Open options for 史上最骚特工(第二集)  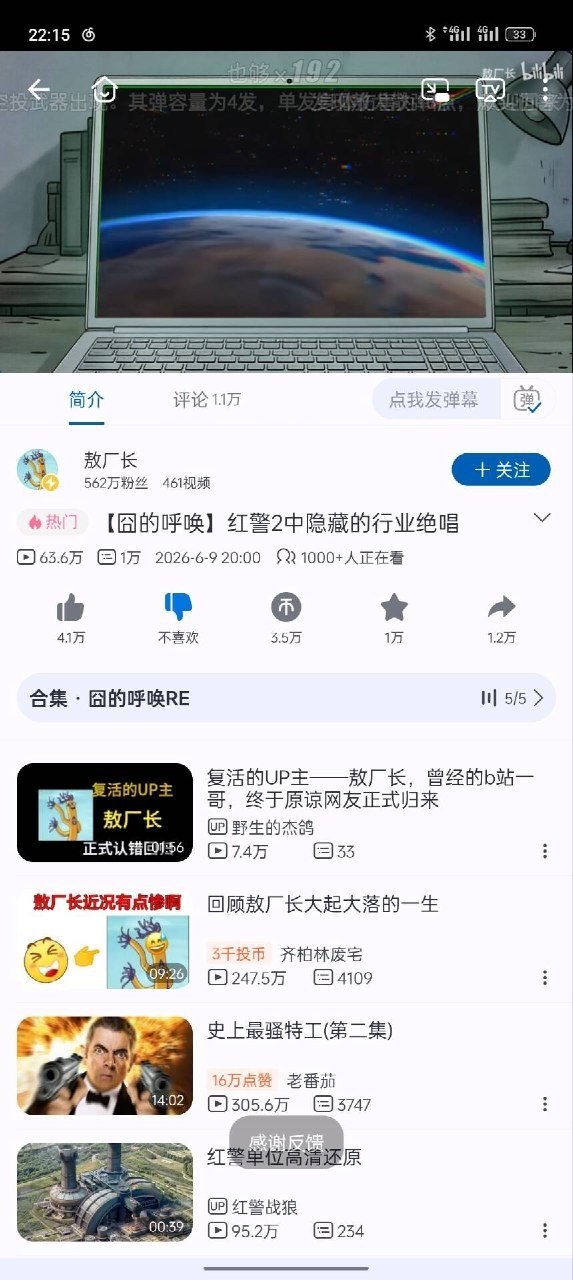pyautogui.click(x=545, y=1104)
